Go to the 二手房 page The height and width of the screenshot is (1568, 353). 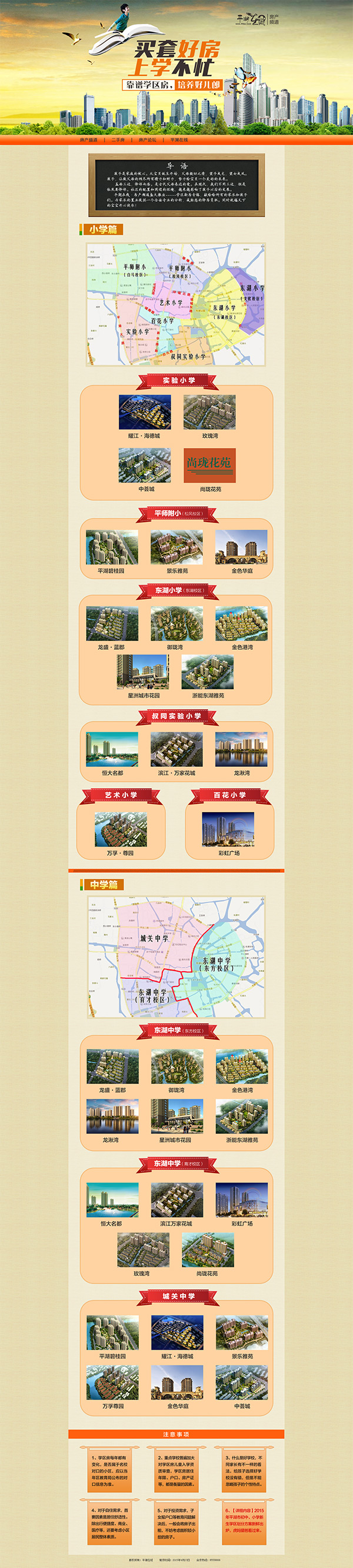[118, 140]
